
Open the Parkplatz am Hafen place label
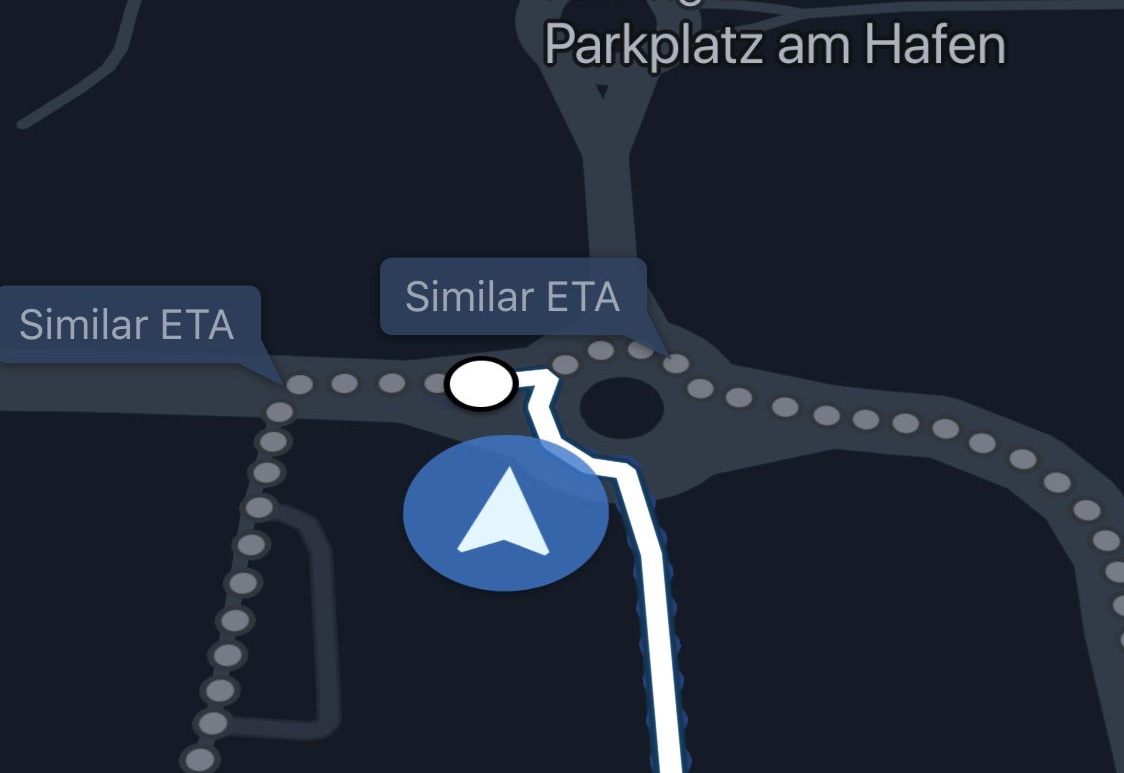tap(774, 44)
